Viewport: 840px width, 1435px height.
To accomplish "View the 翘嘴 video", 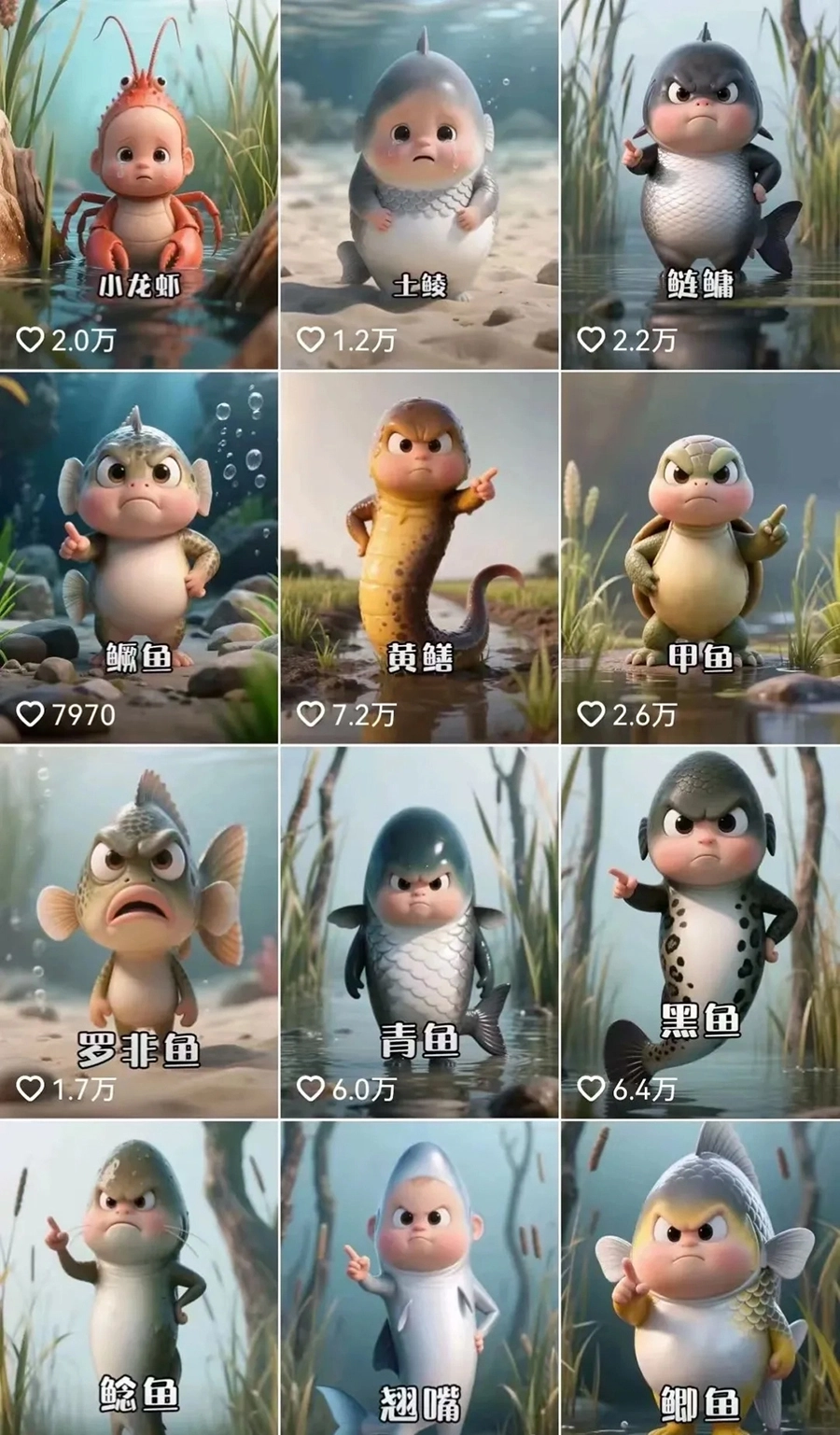I will [419, 1279].
